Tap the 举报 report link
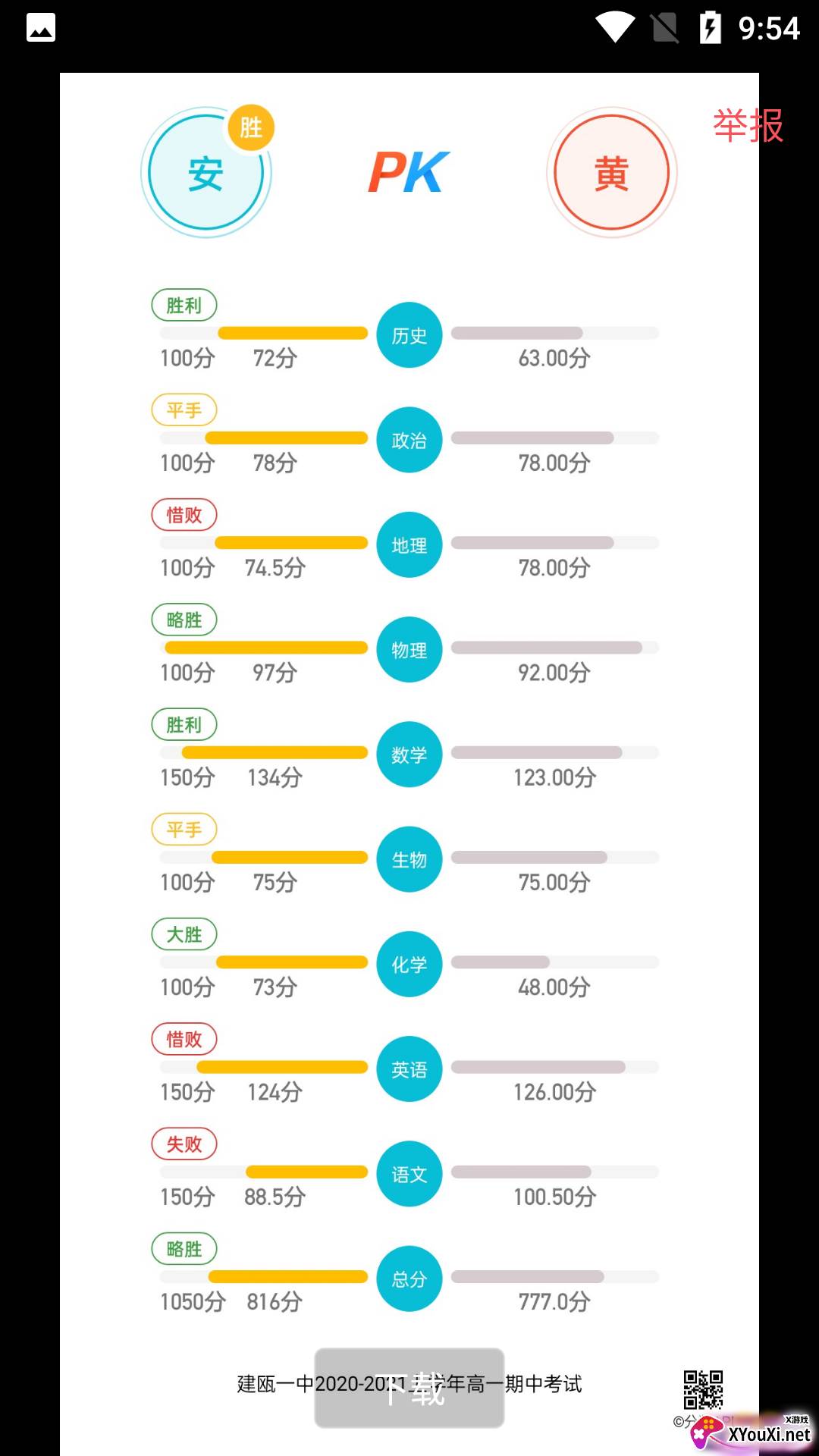819x1456 pixels. pos(748,126)
